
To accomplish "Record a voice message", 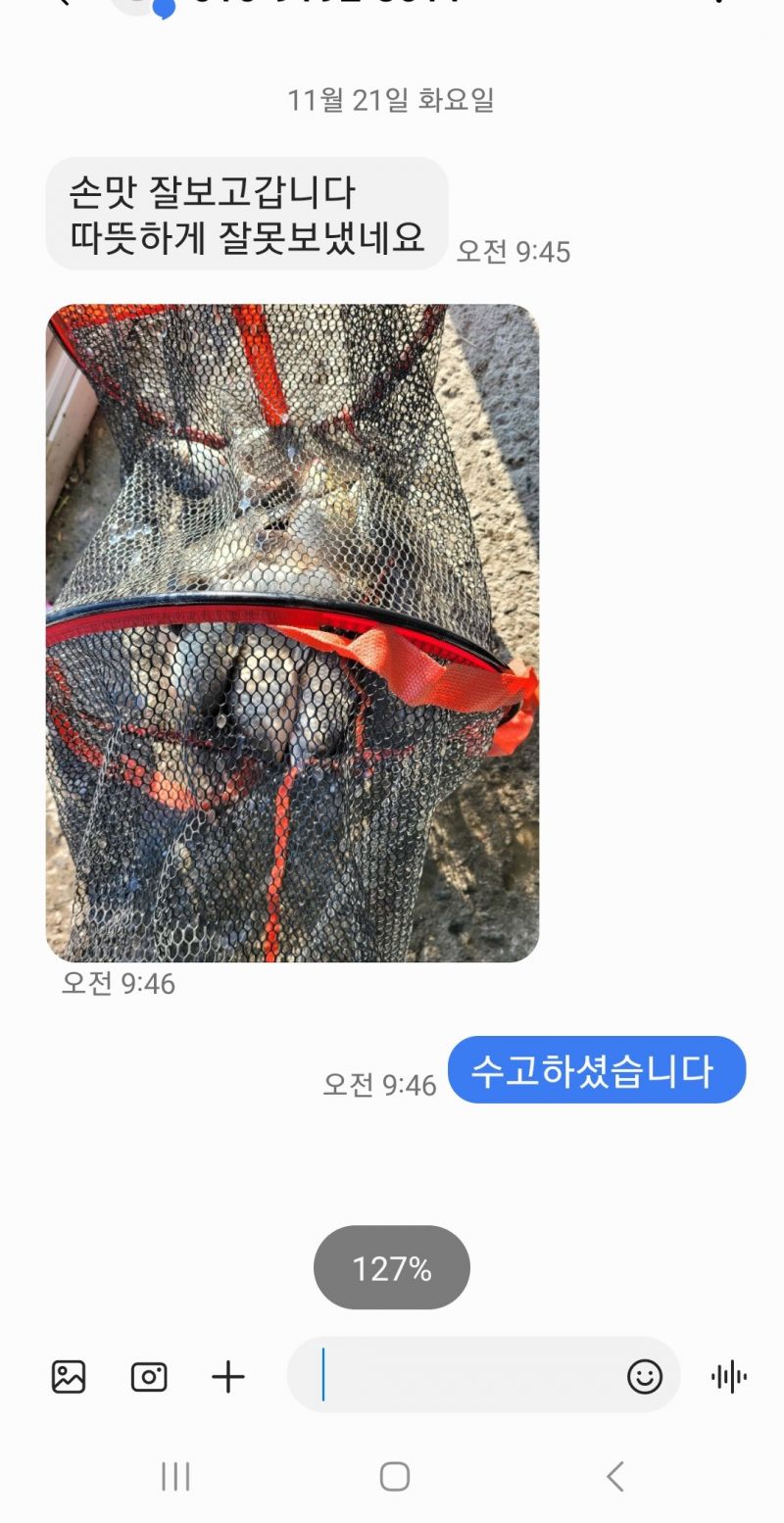I will tap(729, 1377).
